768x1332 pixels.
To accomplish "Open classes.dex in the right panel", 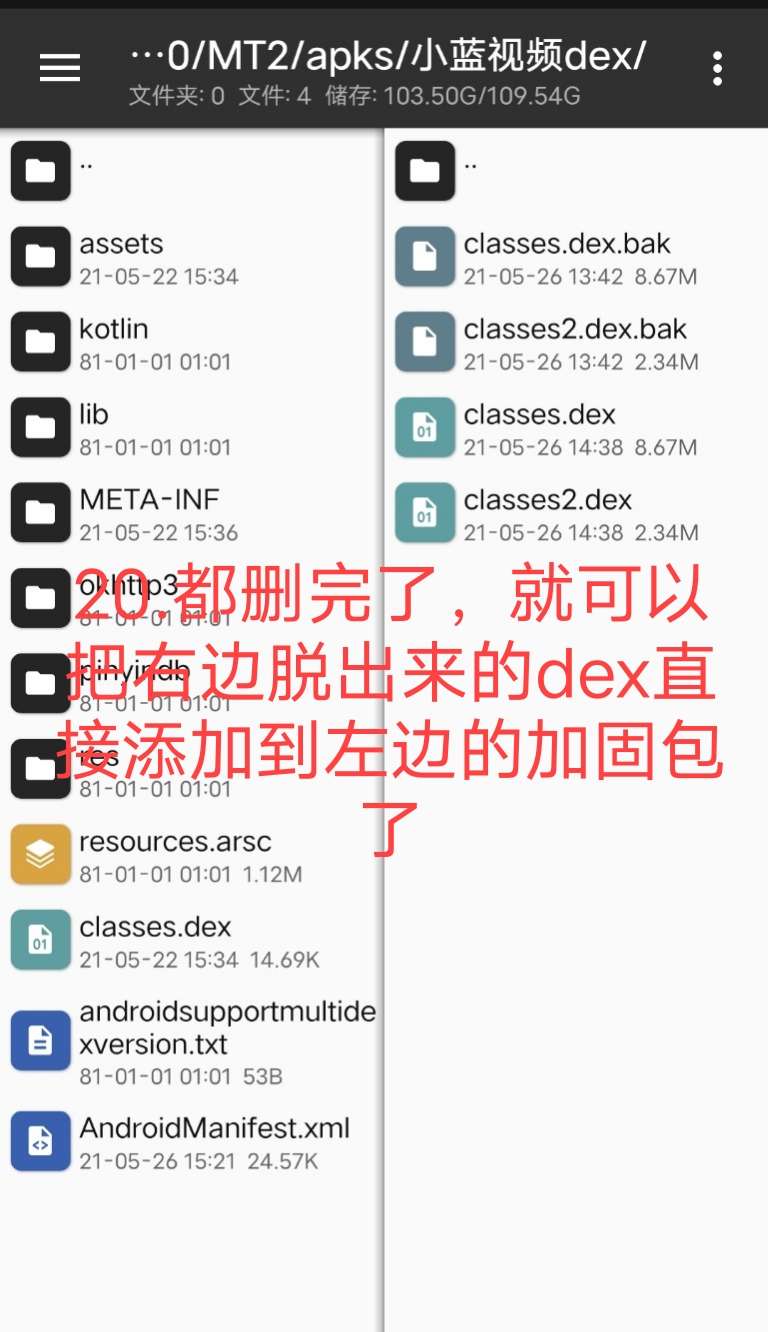I will coord(425,427).
